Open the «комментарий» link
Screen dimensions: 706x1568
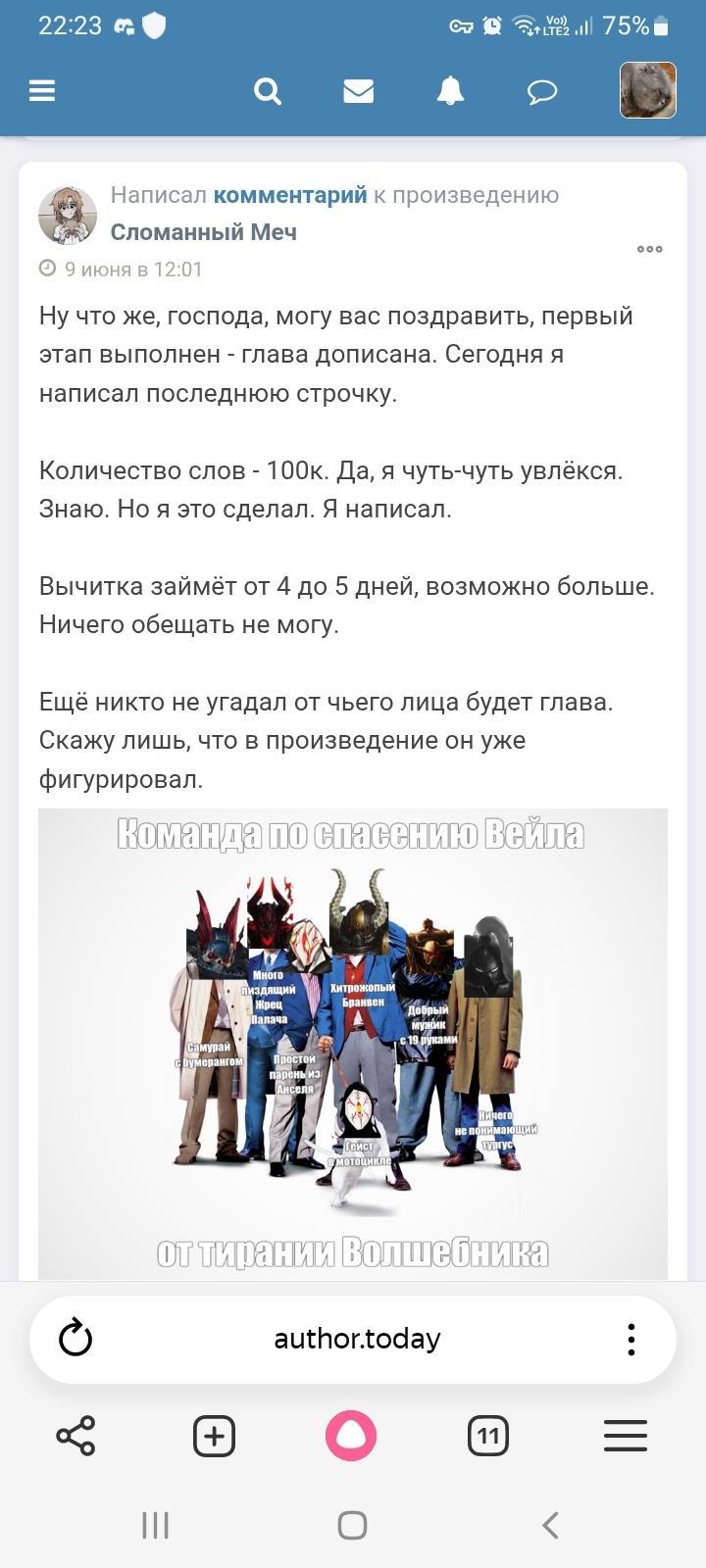pos(290,195)
